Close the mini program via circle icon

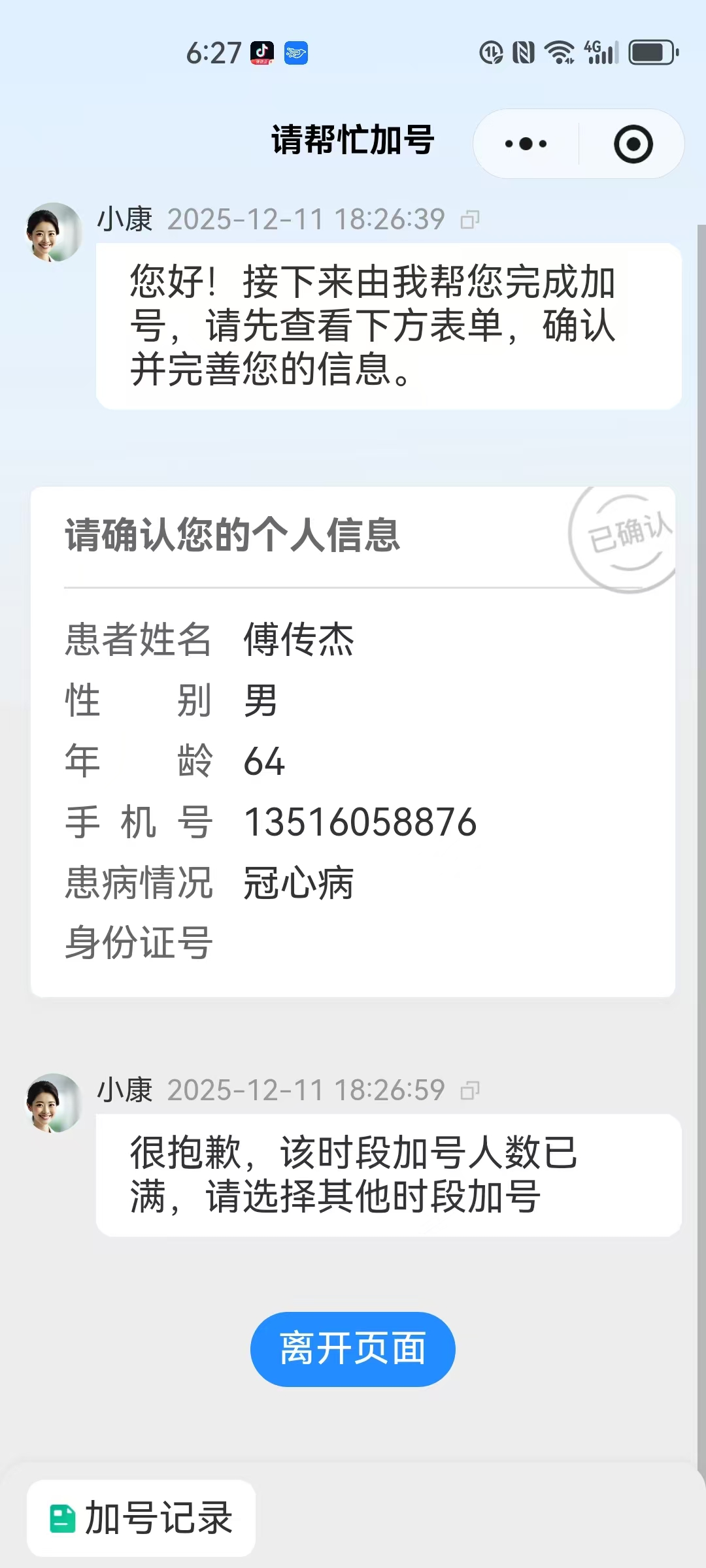tap(633, 144)
